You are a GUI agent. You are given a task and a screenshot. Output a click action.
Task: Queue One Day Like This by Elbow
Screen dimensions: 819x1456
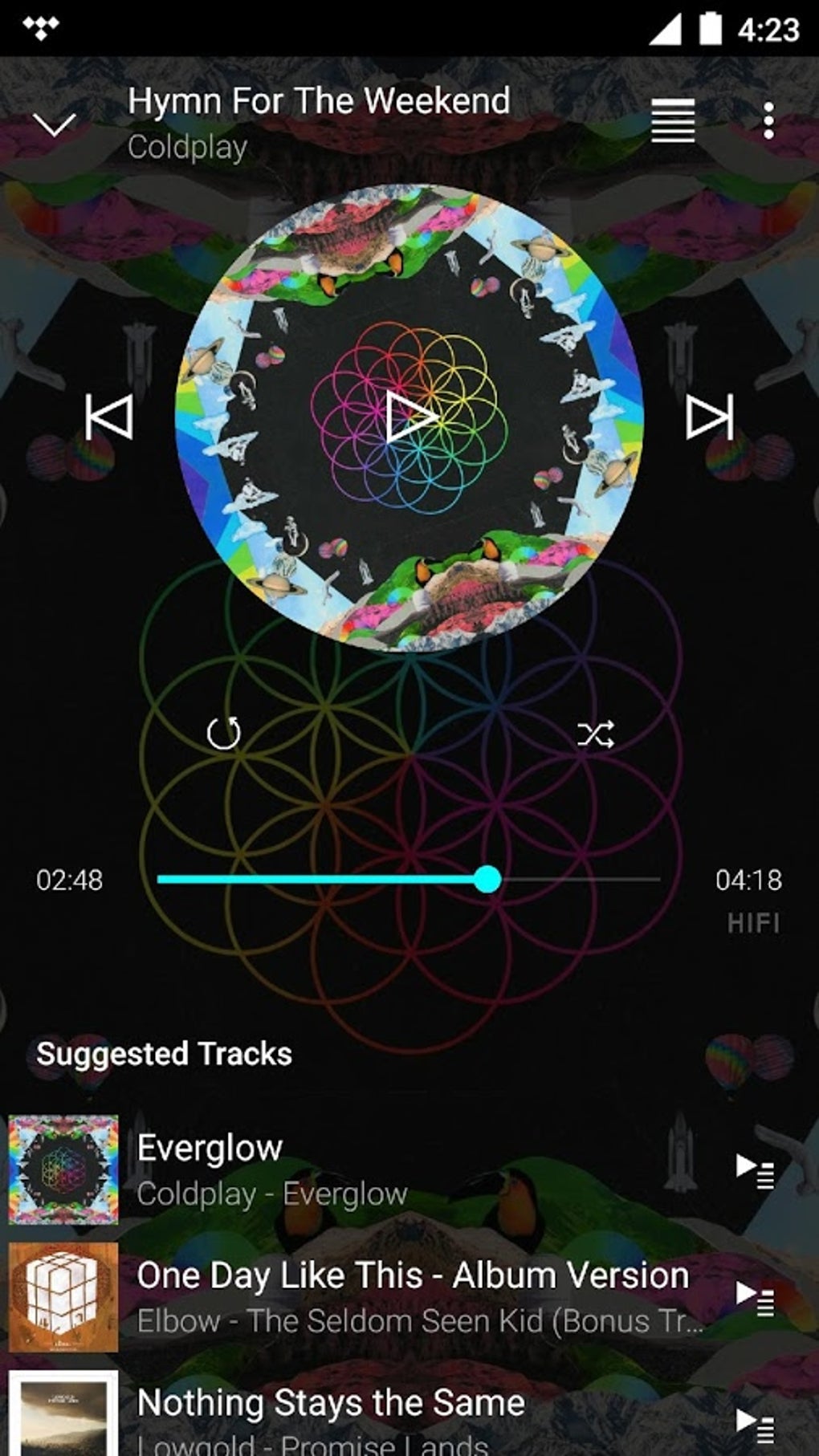[x=755, y=1297]
